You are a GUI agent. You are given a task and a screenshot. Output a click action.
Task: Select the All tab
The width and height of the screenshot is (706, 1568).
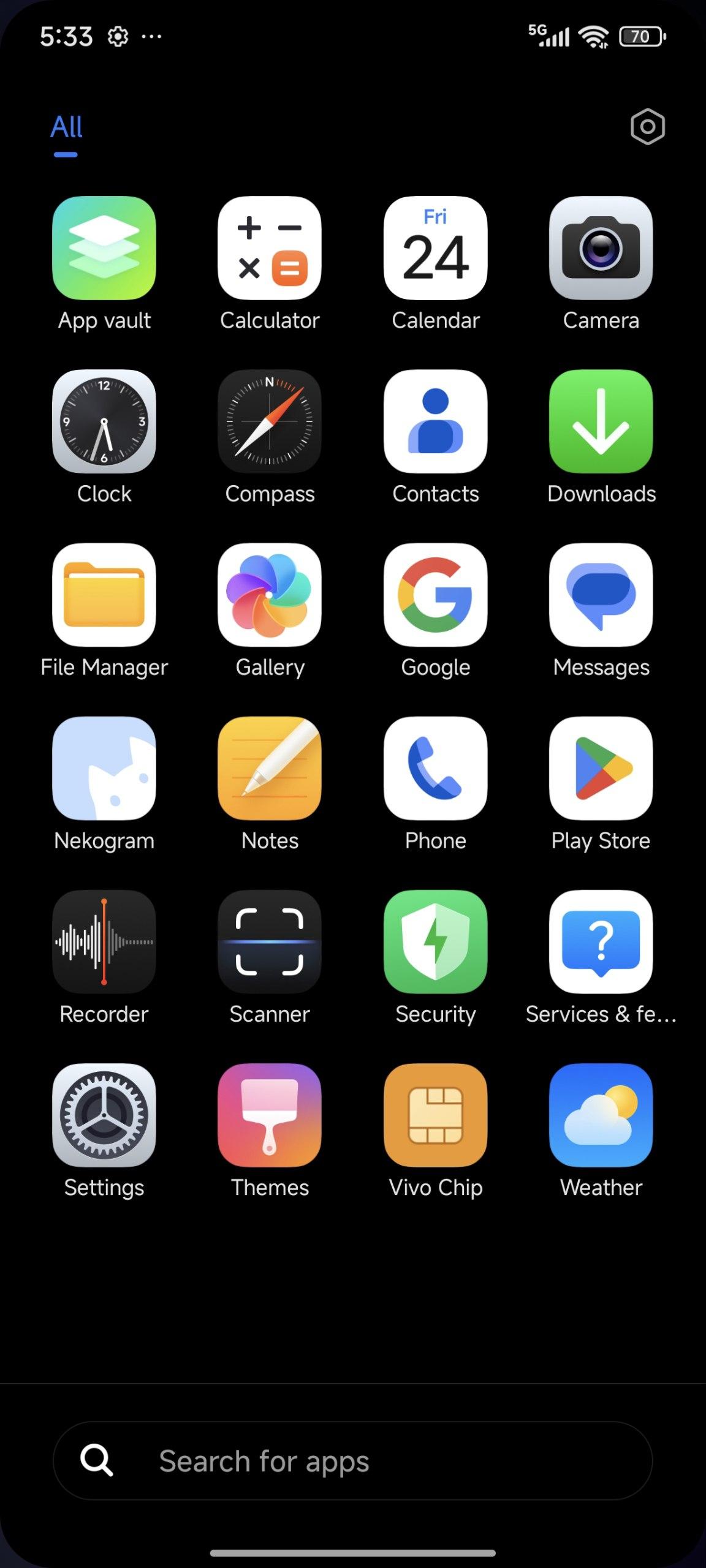66,128
